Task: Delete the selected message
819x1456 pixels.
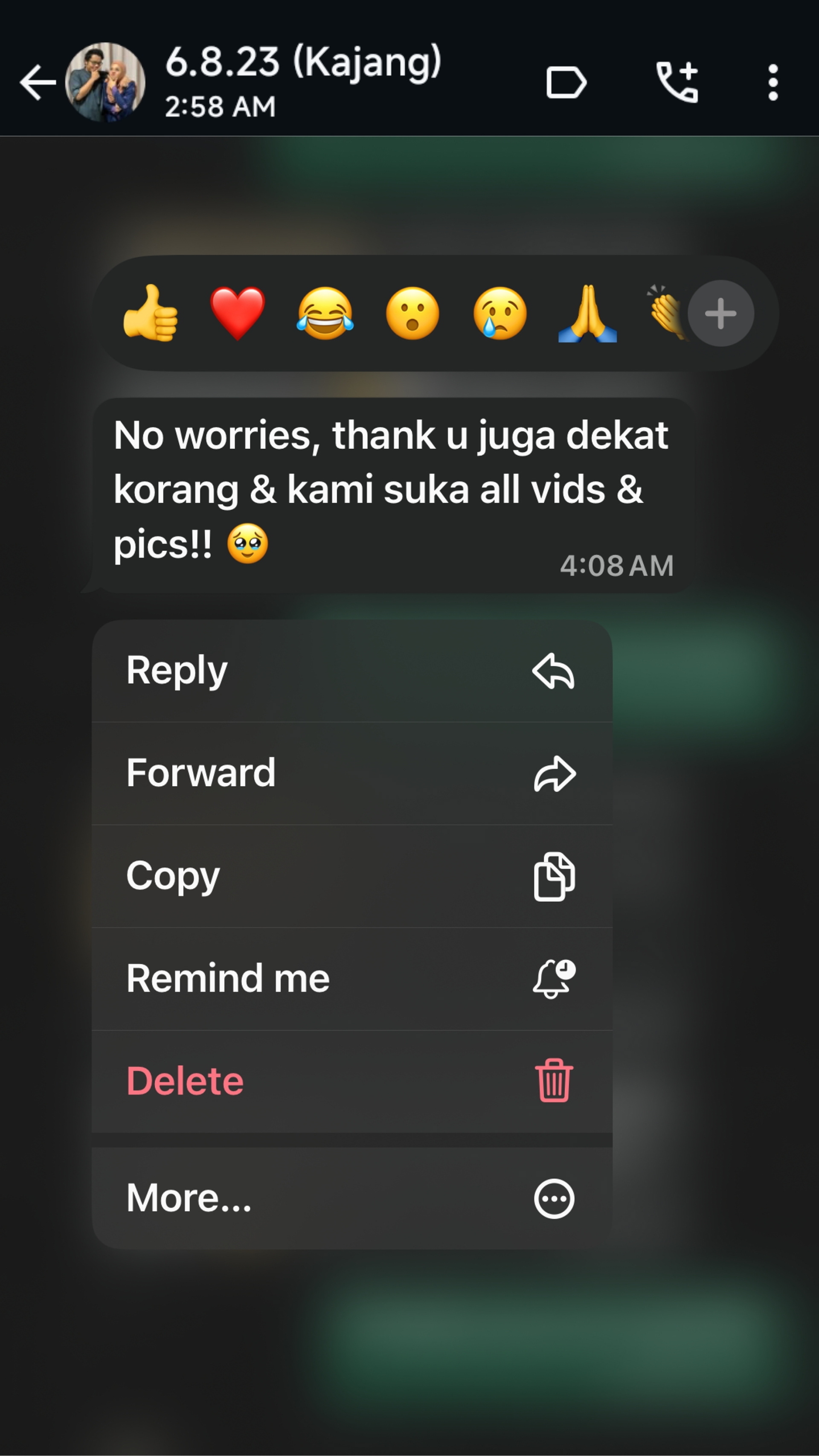Action: (351, 1081)
